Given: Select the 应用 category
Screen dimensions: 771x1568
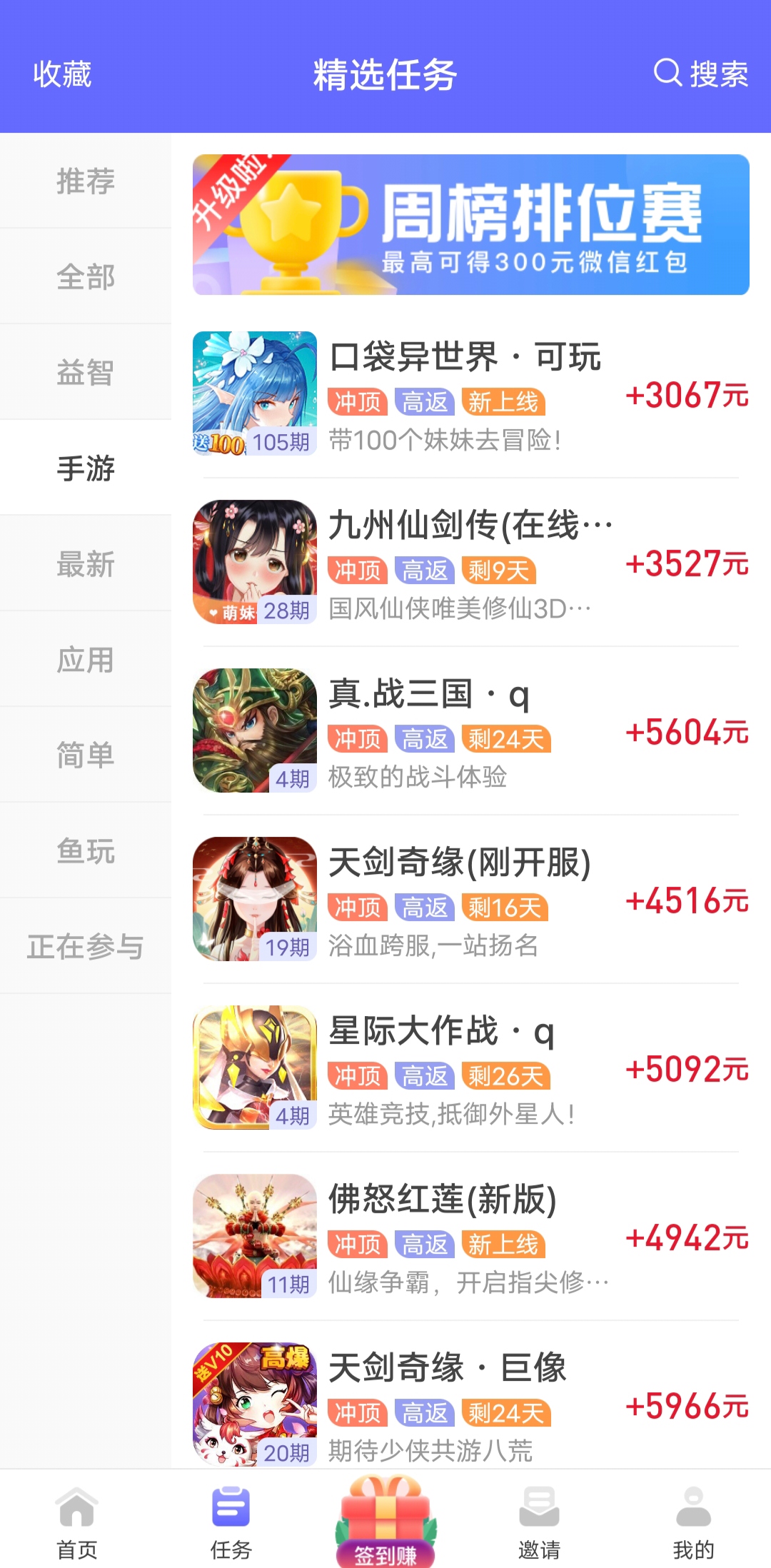Looking at the screenshot, I should click(x=86, y=659).
